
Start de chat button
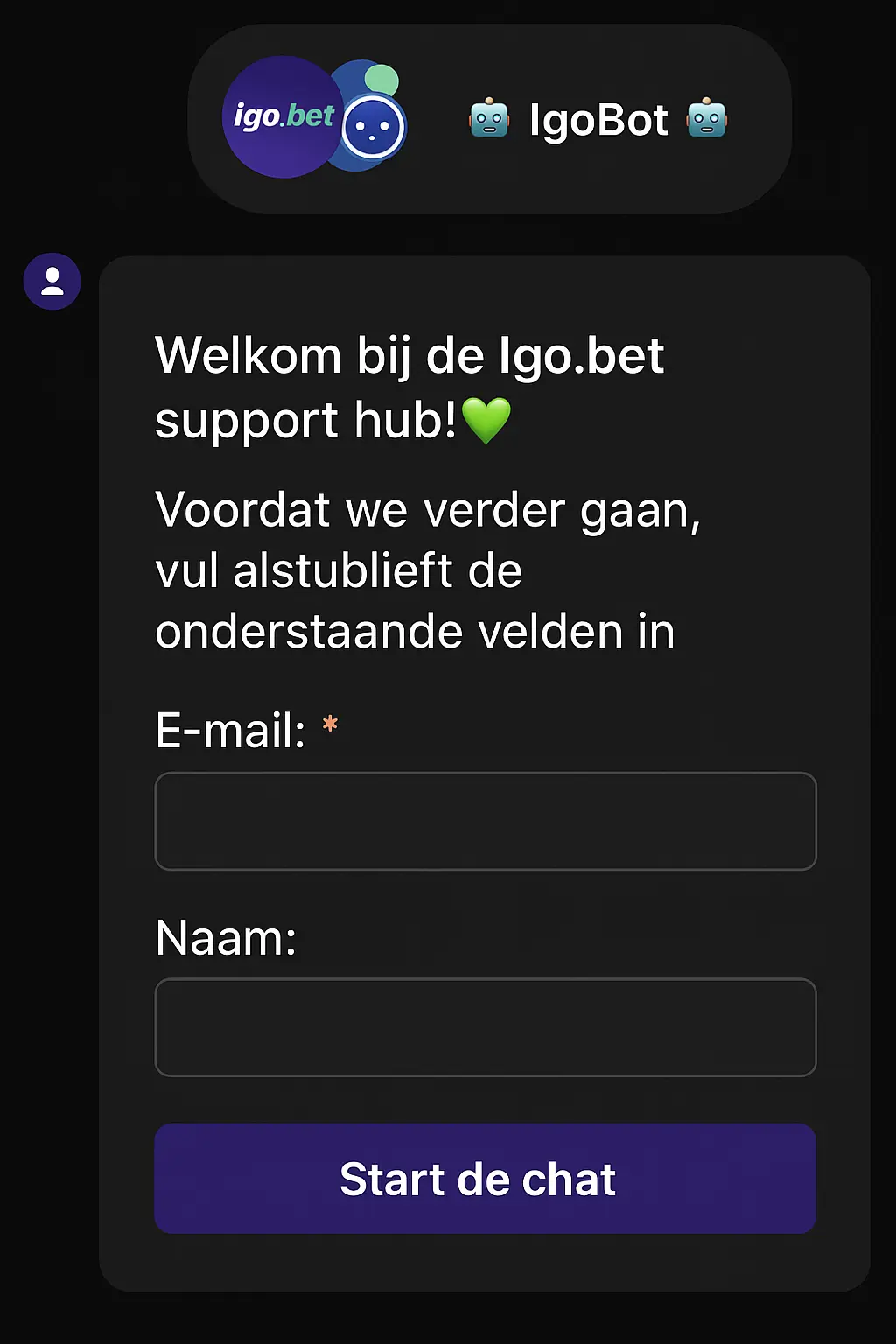pyautogui.click(x=485, y=1179)
